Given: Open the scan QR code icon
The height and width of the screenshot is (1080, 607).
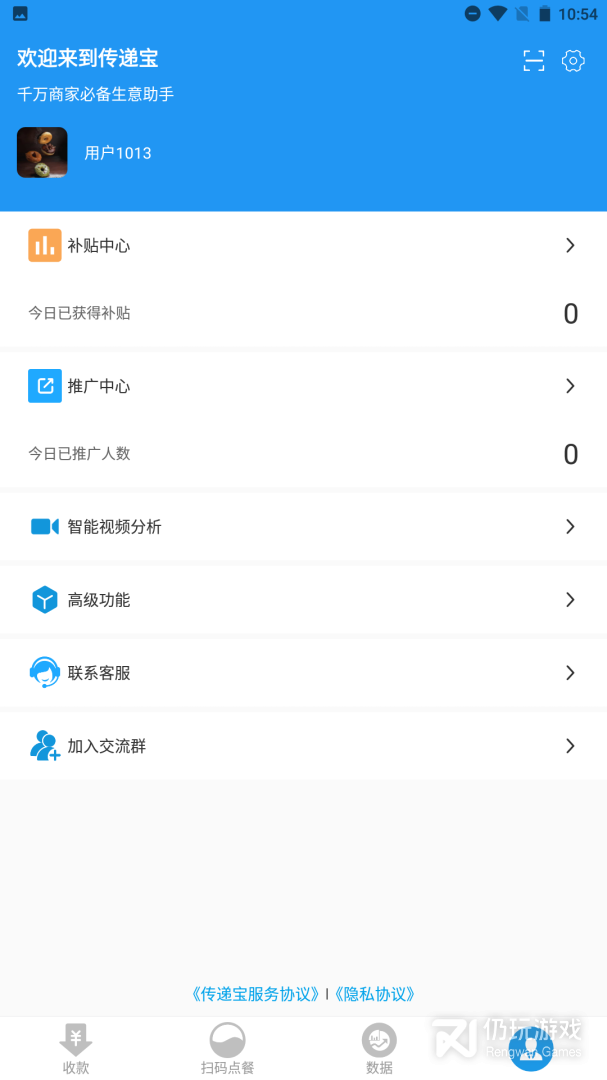Looking at the screenshot, I should click(534, 61).
